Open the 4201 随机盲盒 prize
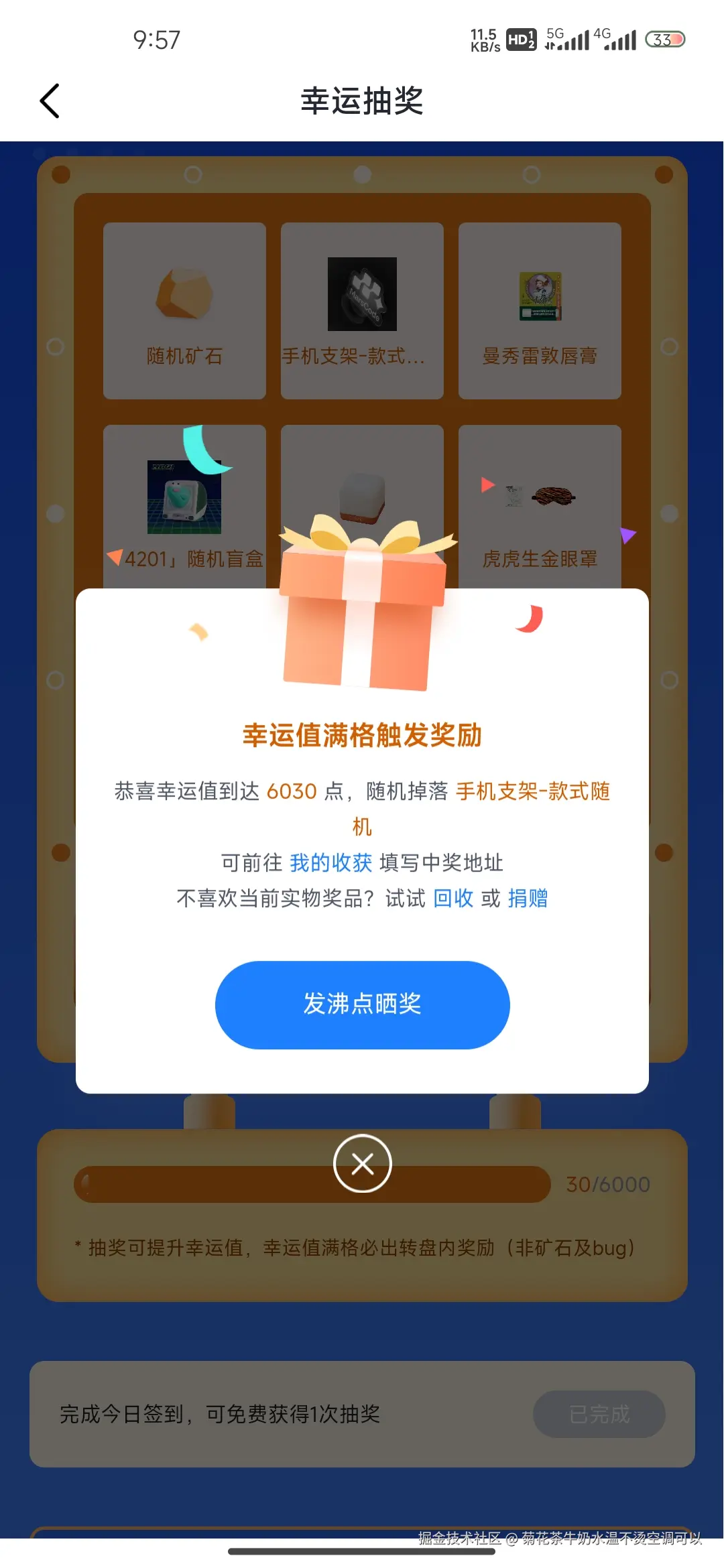Viewport: 724px width, 1568px height. click(184, 496)
